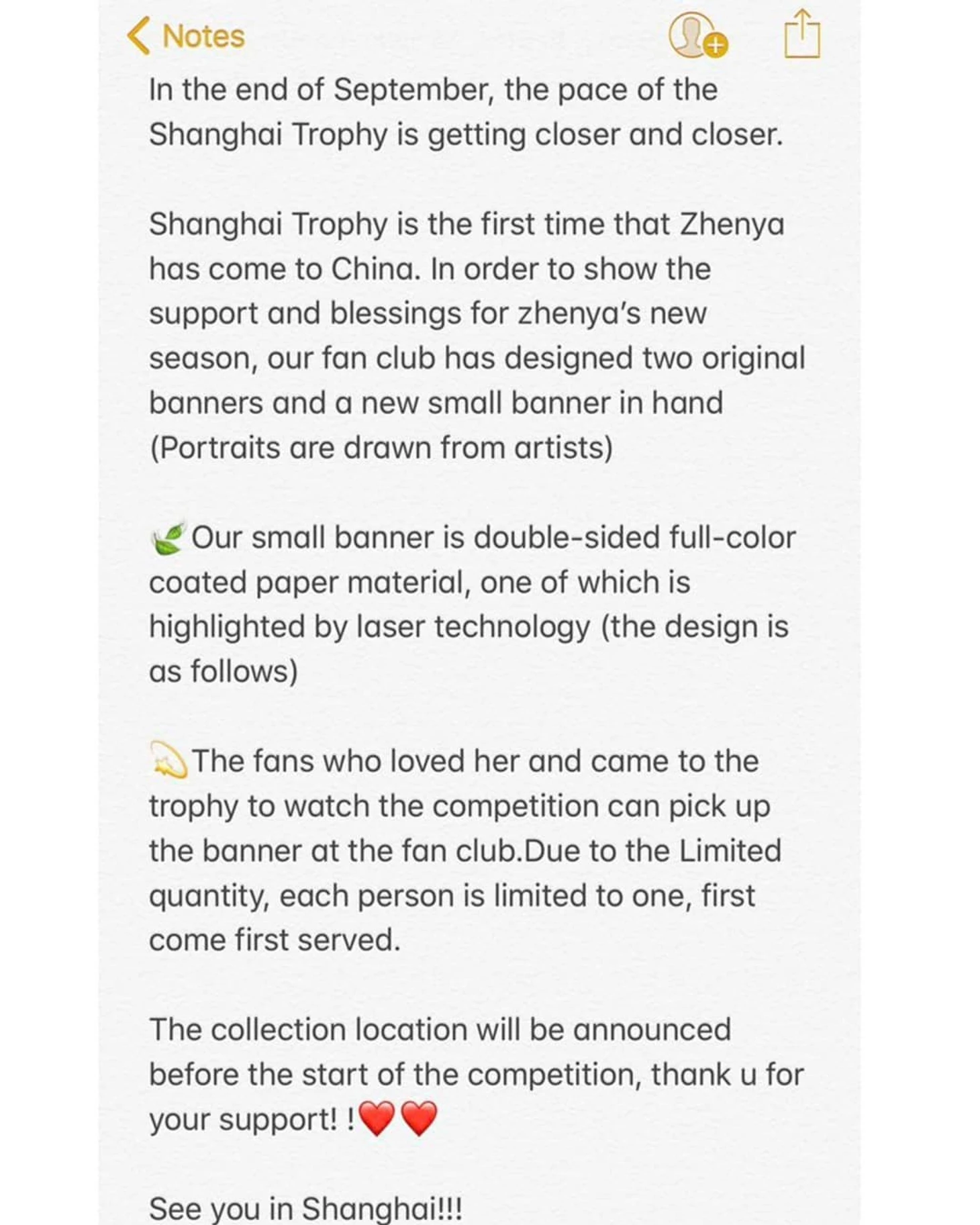Viewport: 980px width, 1225px height.
Task: Go back to the Notes list
Action: pos(186,36)
